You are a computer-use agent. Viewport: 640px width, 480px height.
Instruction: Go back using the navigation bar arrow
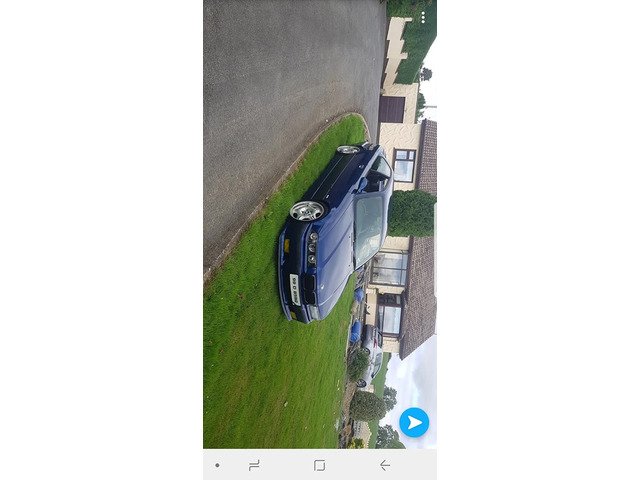coord(384,465)
